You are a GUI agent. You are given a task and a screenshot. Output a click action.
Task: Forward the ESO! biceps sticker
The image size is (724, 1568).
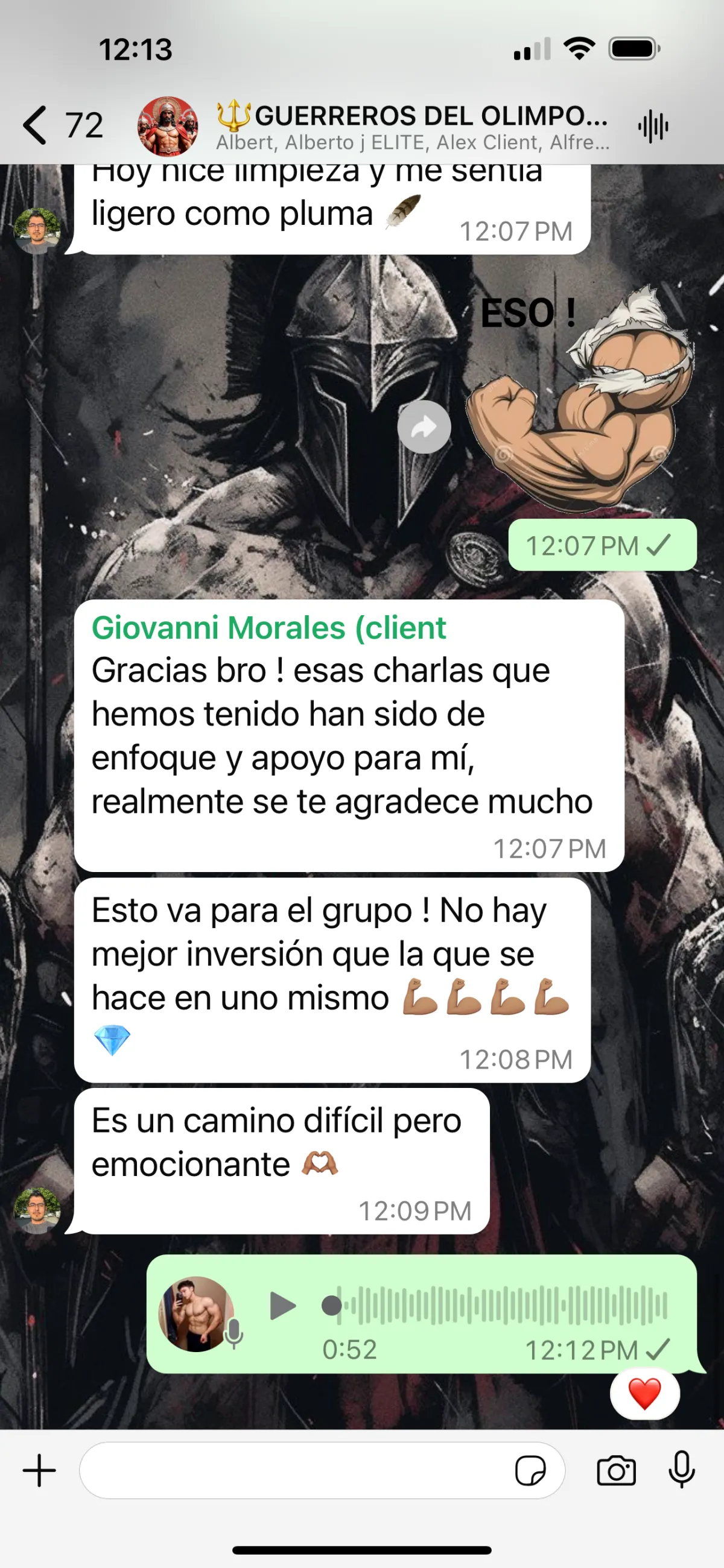[424, 427]
